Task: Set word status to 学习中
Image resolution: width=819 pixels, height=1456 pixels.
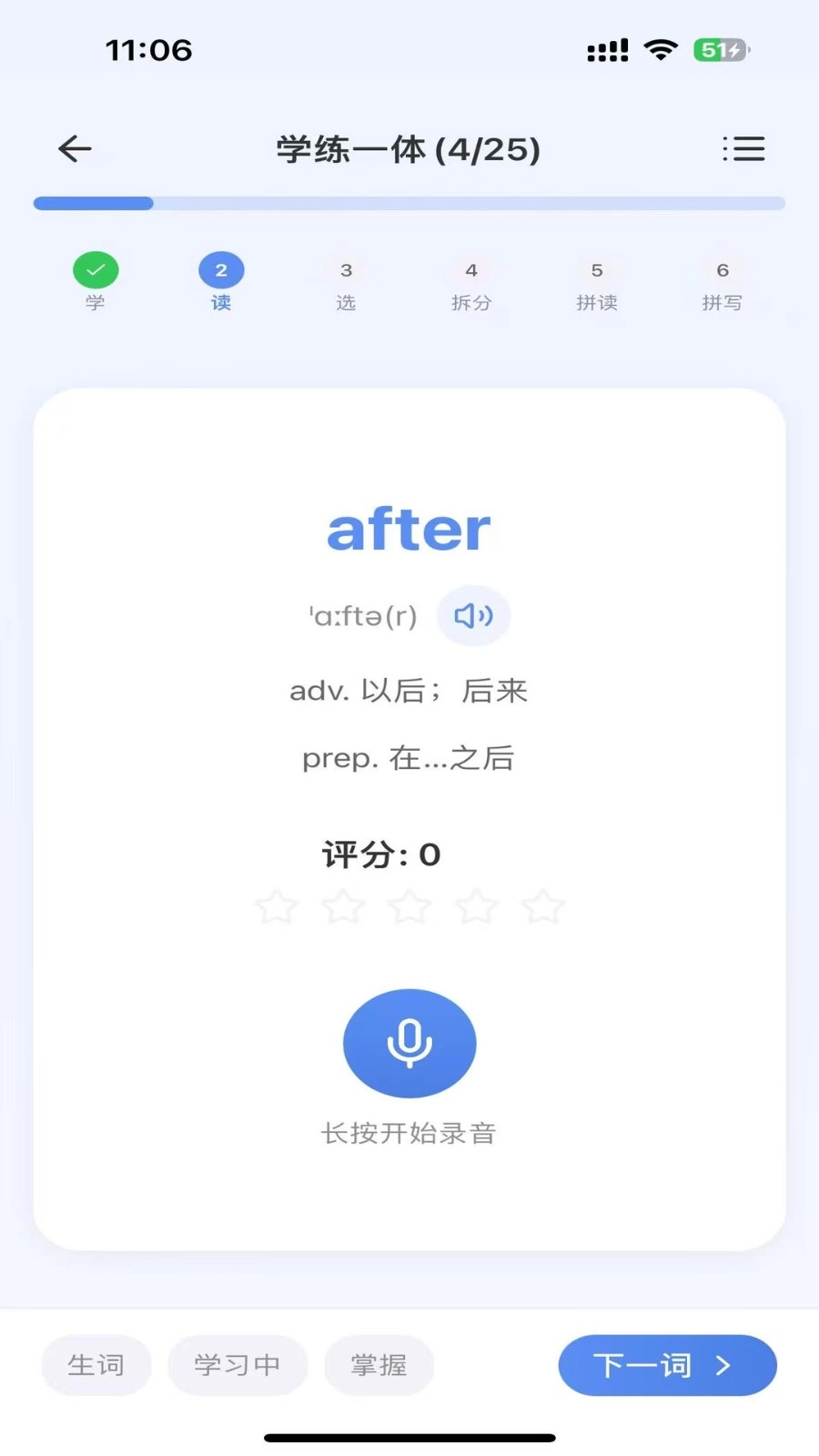Action: 238,1364
